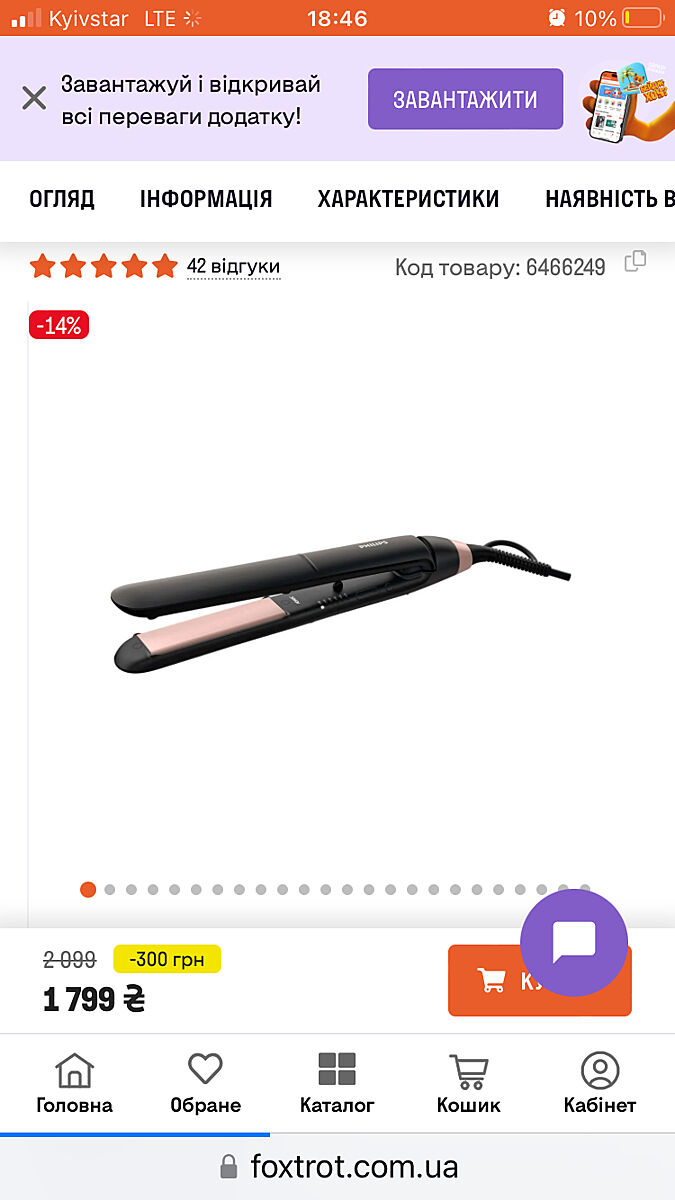Open the ІНФОРМАЦІЯ tab
Image resolution: width=675 pixels, height=1200 pixels.
pyautogui.click(x=206, y=199)
